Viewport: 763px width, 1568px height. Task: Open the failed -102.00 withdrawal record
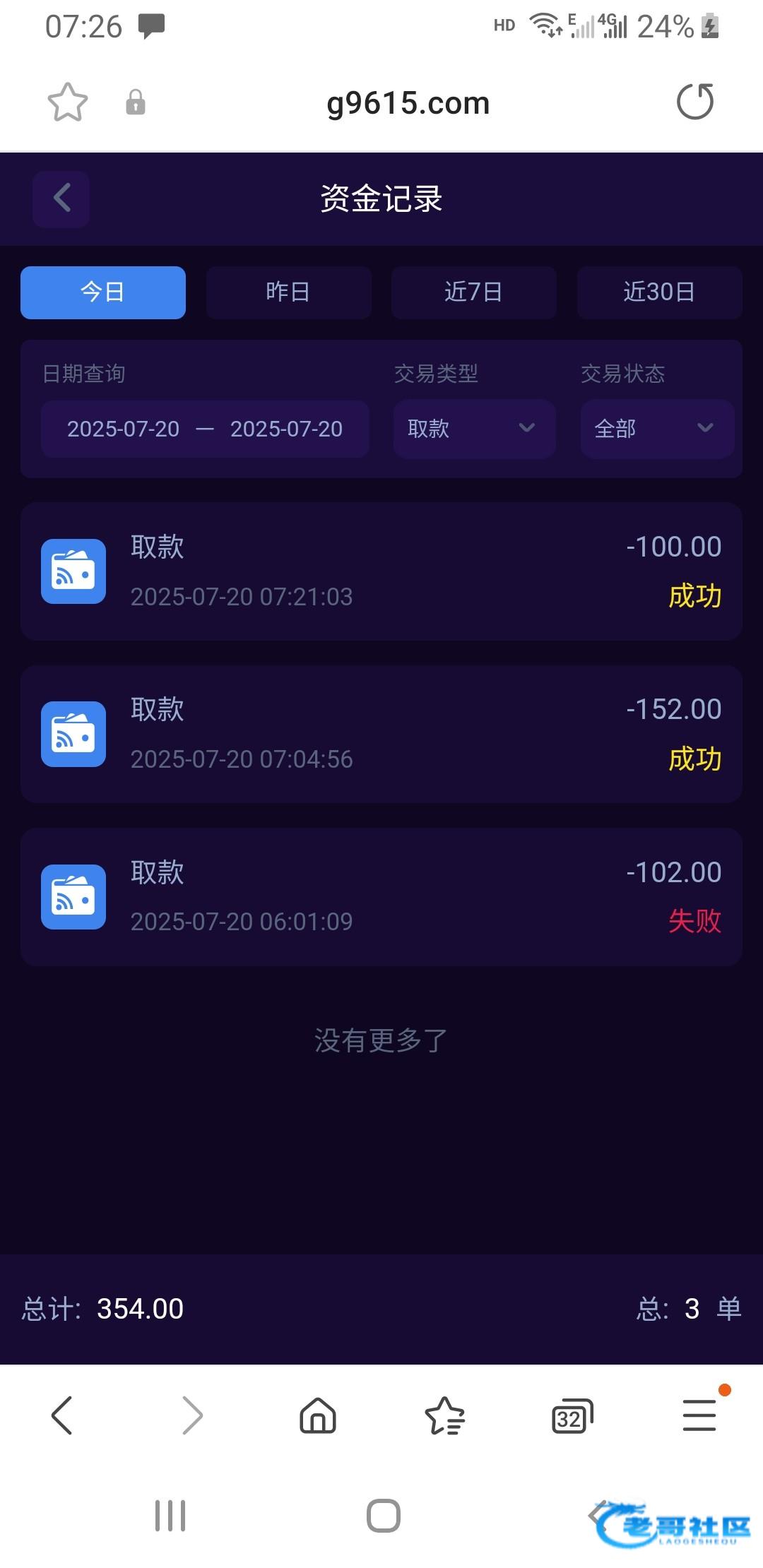point(381,897)
